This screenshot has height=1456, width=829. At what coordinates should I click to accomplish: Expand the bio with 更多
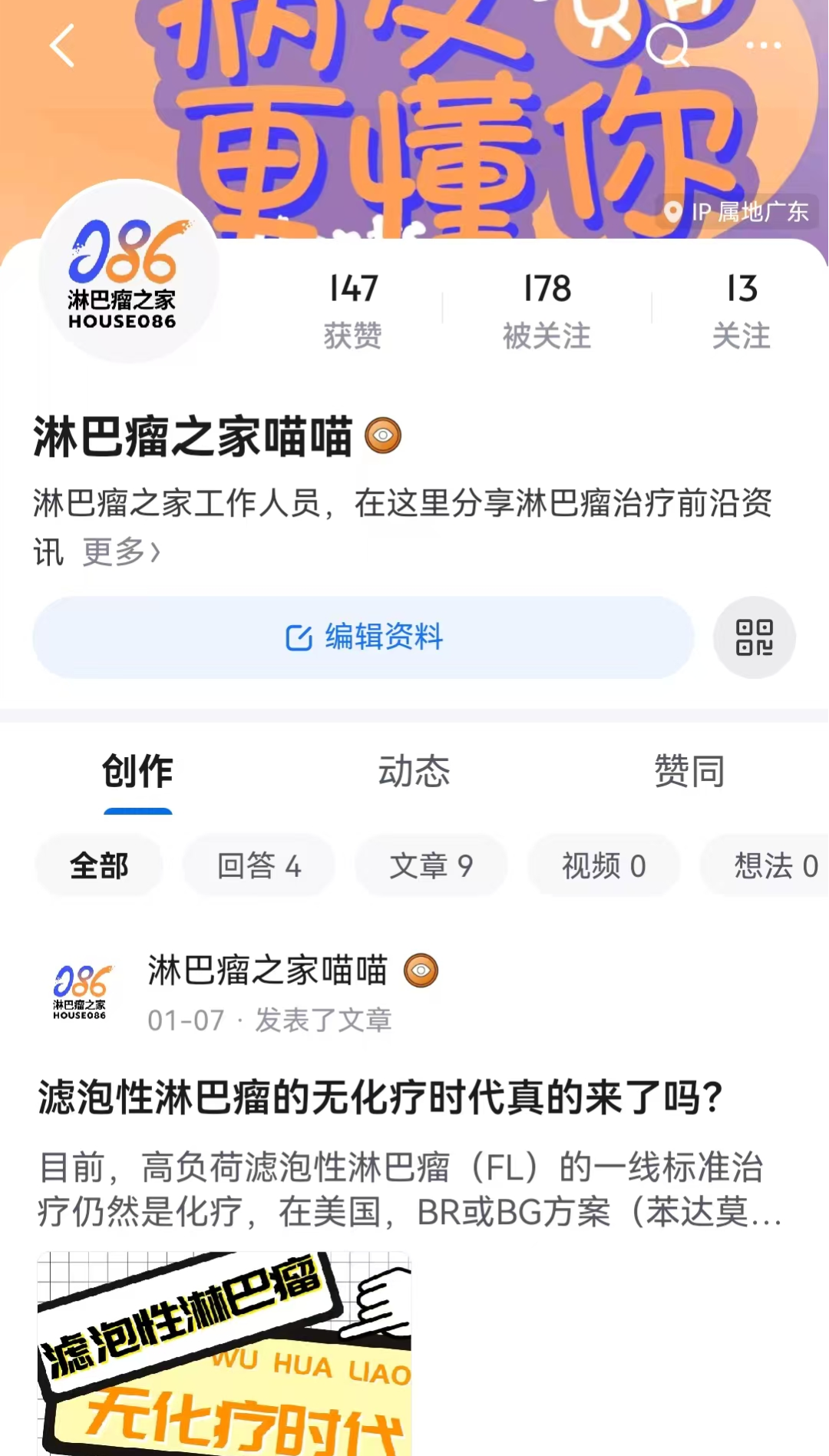[121, 551]
